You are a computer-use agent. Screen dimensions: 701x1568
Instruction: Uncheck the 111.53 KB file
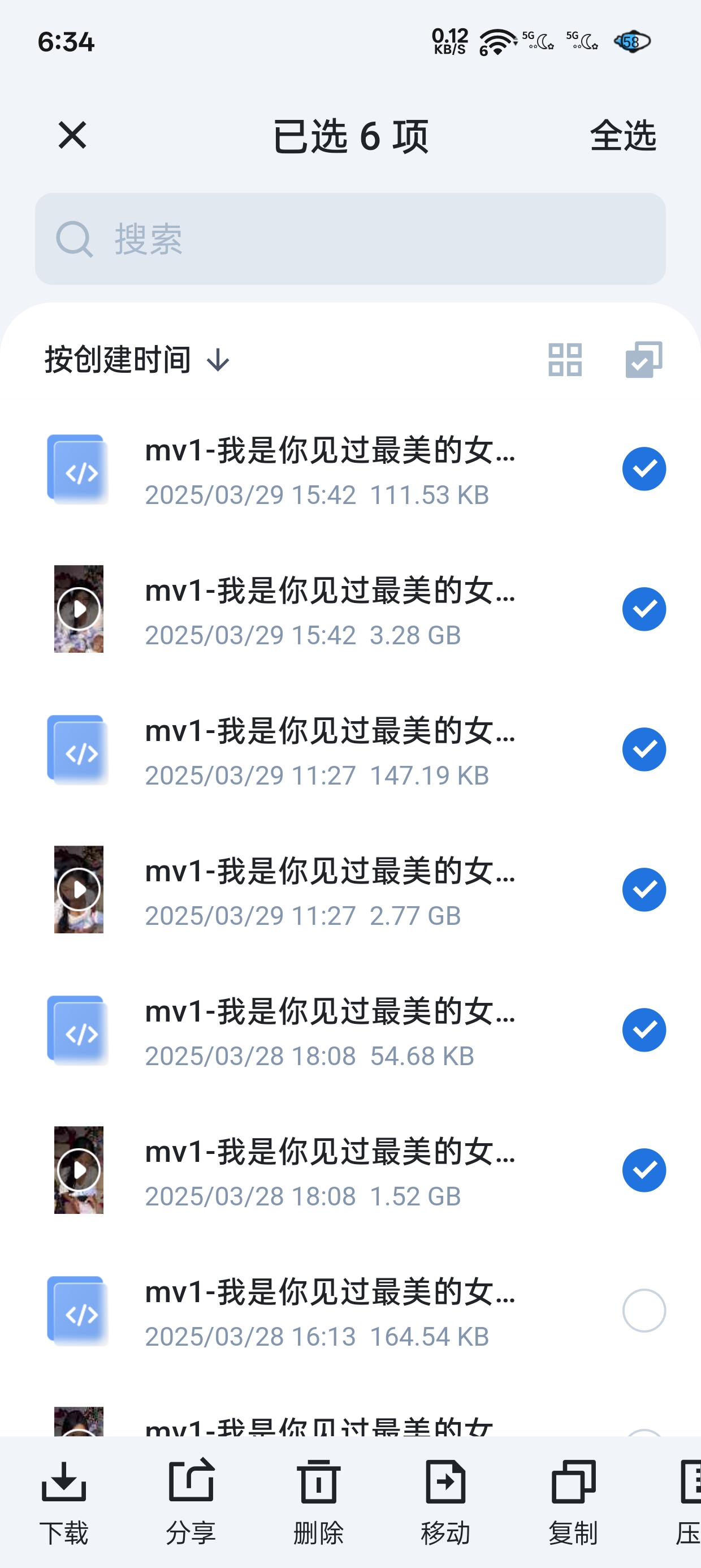tap(644, 469)
